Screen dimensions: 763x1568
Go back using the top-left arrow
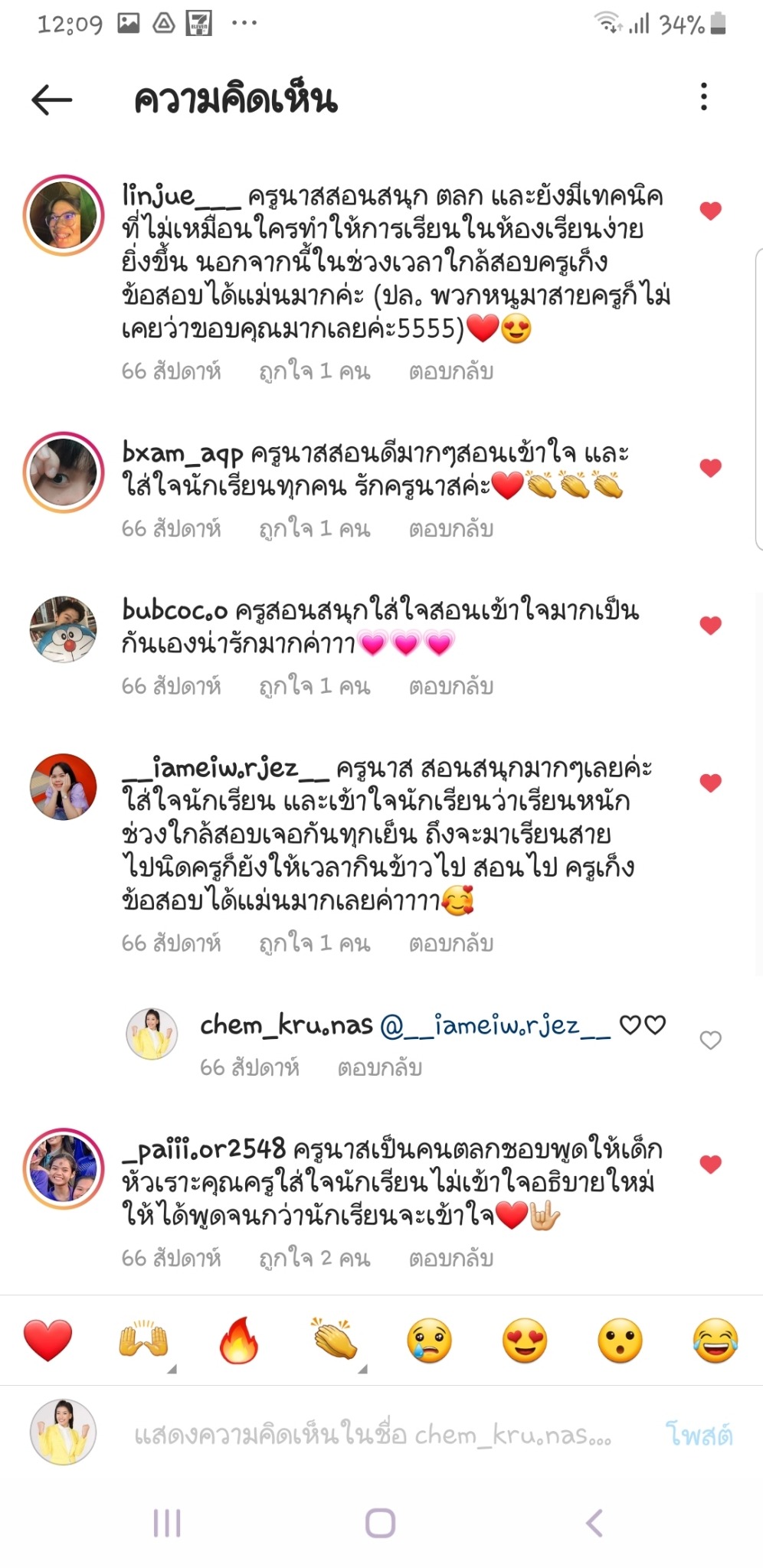(x=51, y=100)
